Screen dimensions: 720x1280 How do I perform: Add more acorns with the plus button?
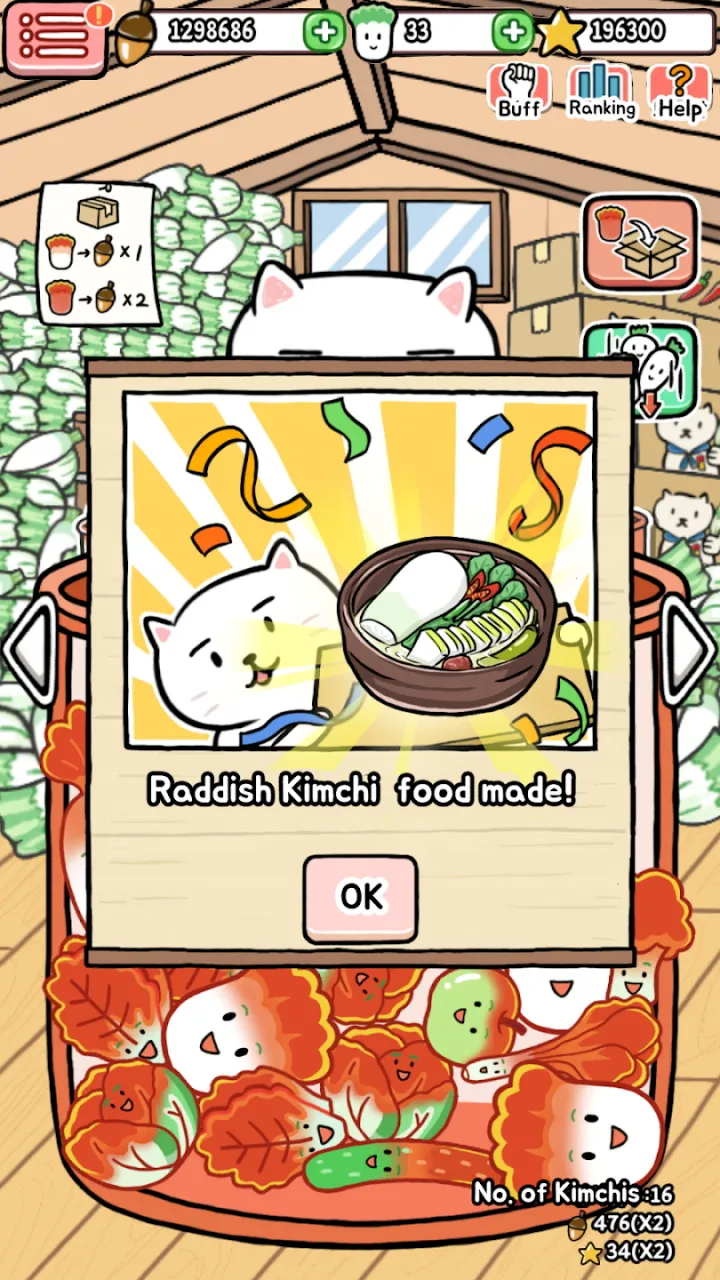323,32
